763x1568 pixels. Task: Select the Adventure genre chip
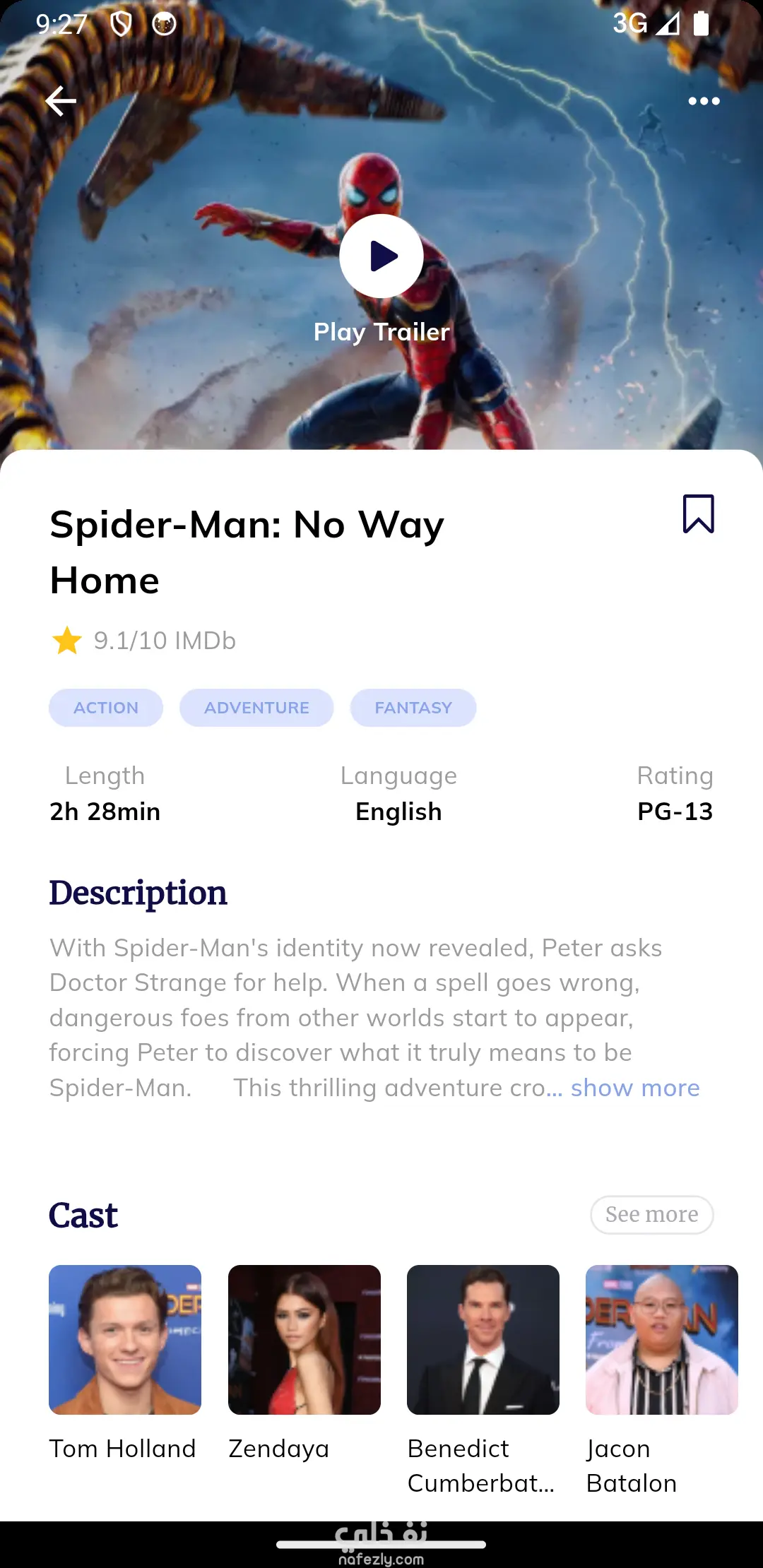pyautogui.click(x=256, y=708)
